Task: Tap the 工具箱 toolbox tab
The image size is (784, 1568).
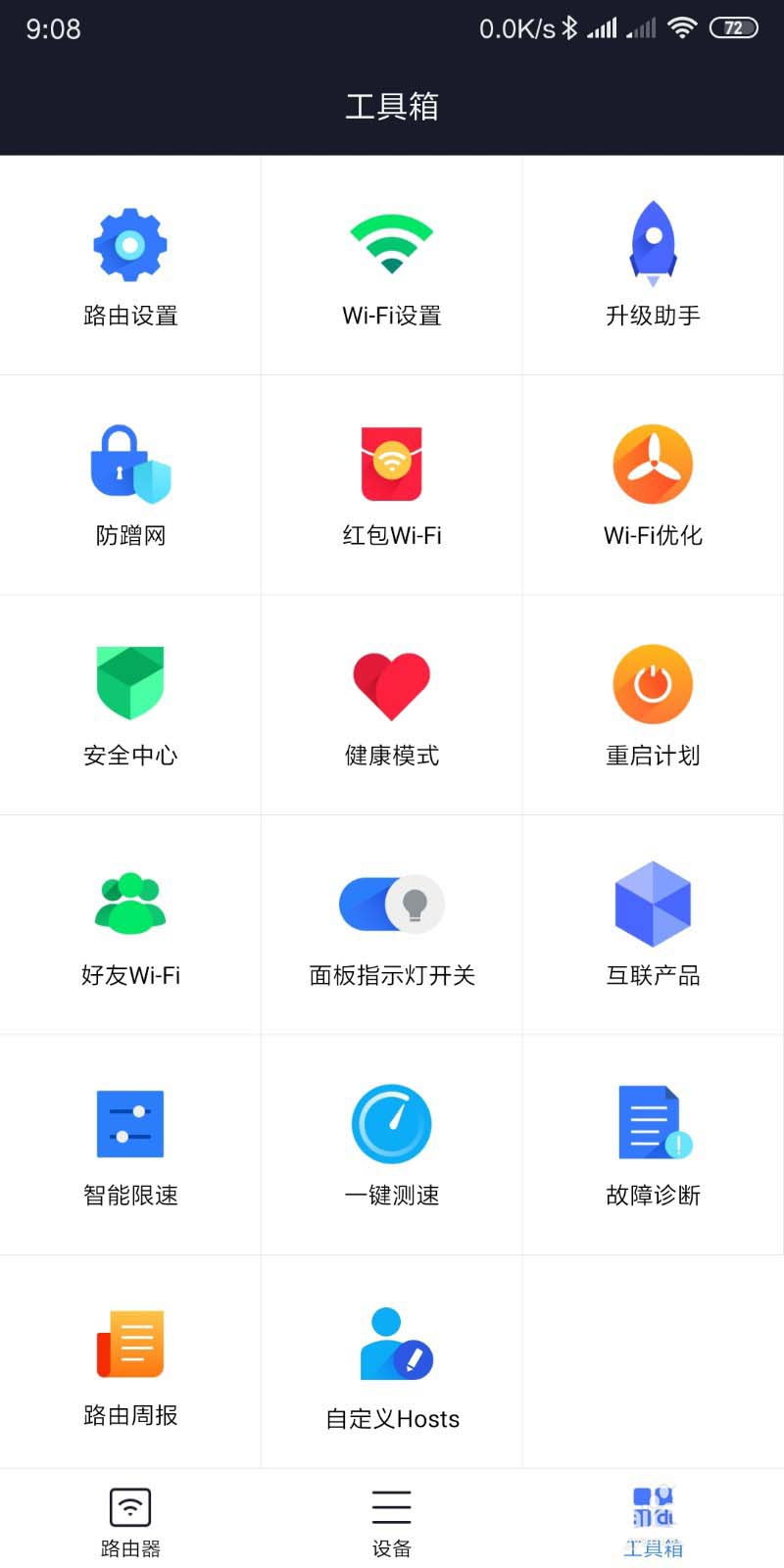Action: (653, 1520)
